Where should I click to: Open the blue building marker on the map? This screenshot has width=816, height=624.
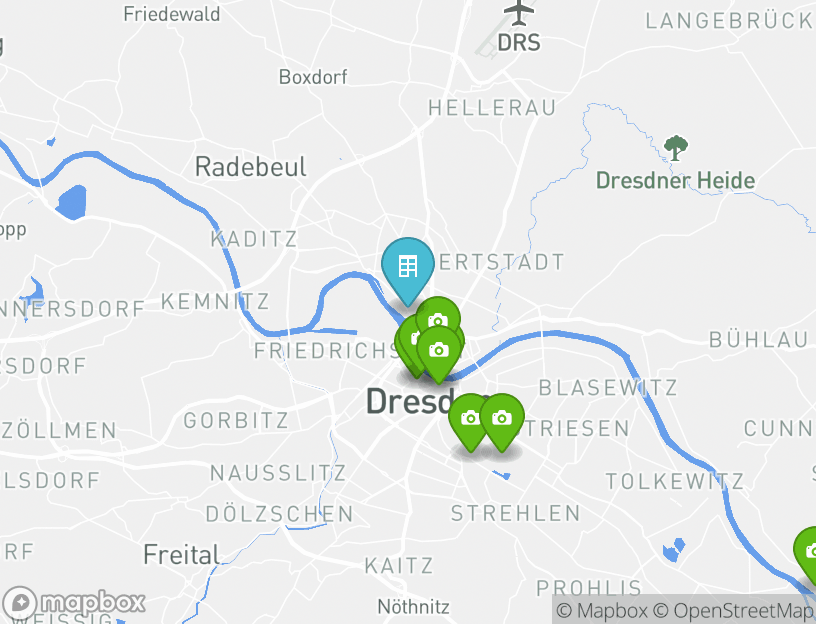click(x=408, y=267)
